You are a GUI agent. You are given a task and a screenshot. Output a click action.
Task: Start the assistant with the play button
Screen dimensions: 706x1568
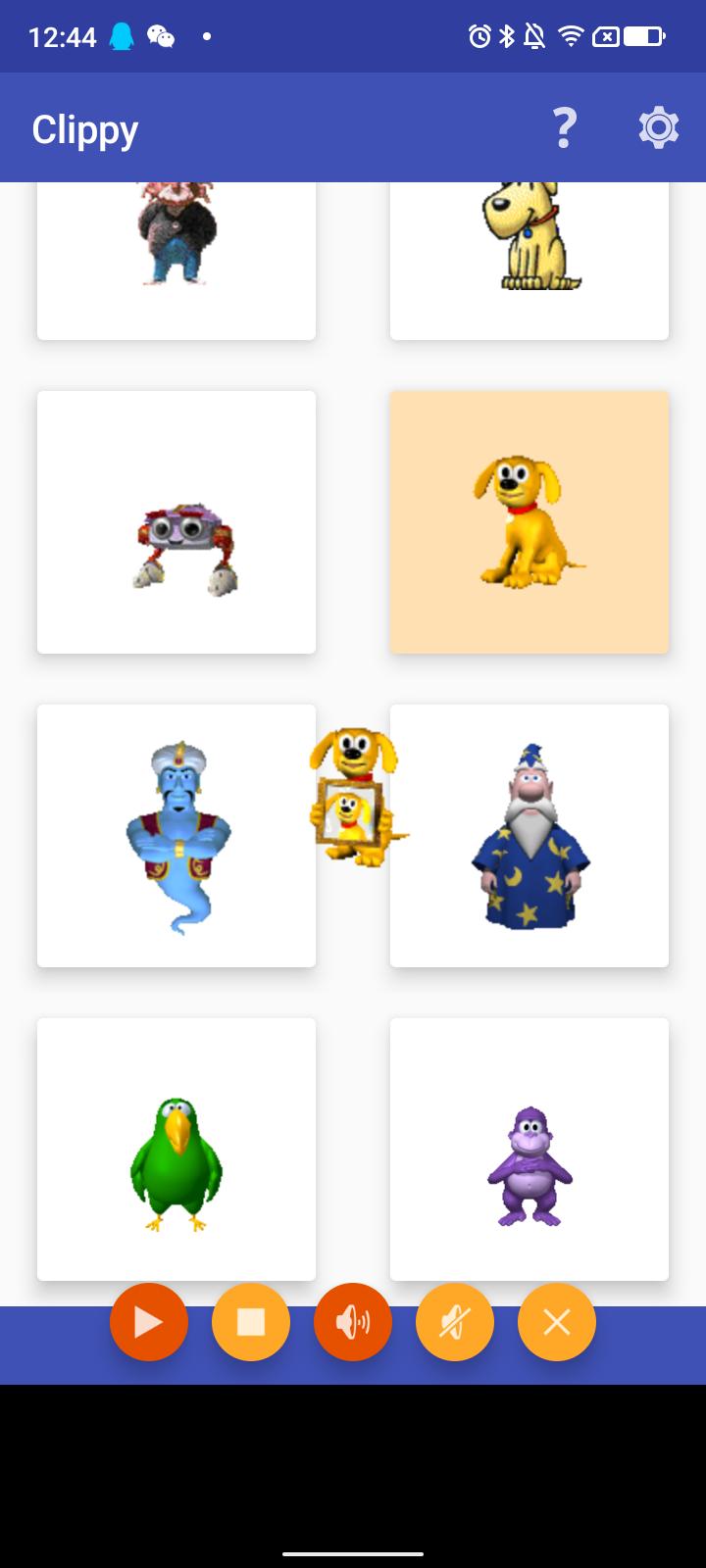click(149, 1322)
